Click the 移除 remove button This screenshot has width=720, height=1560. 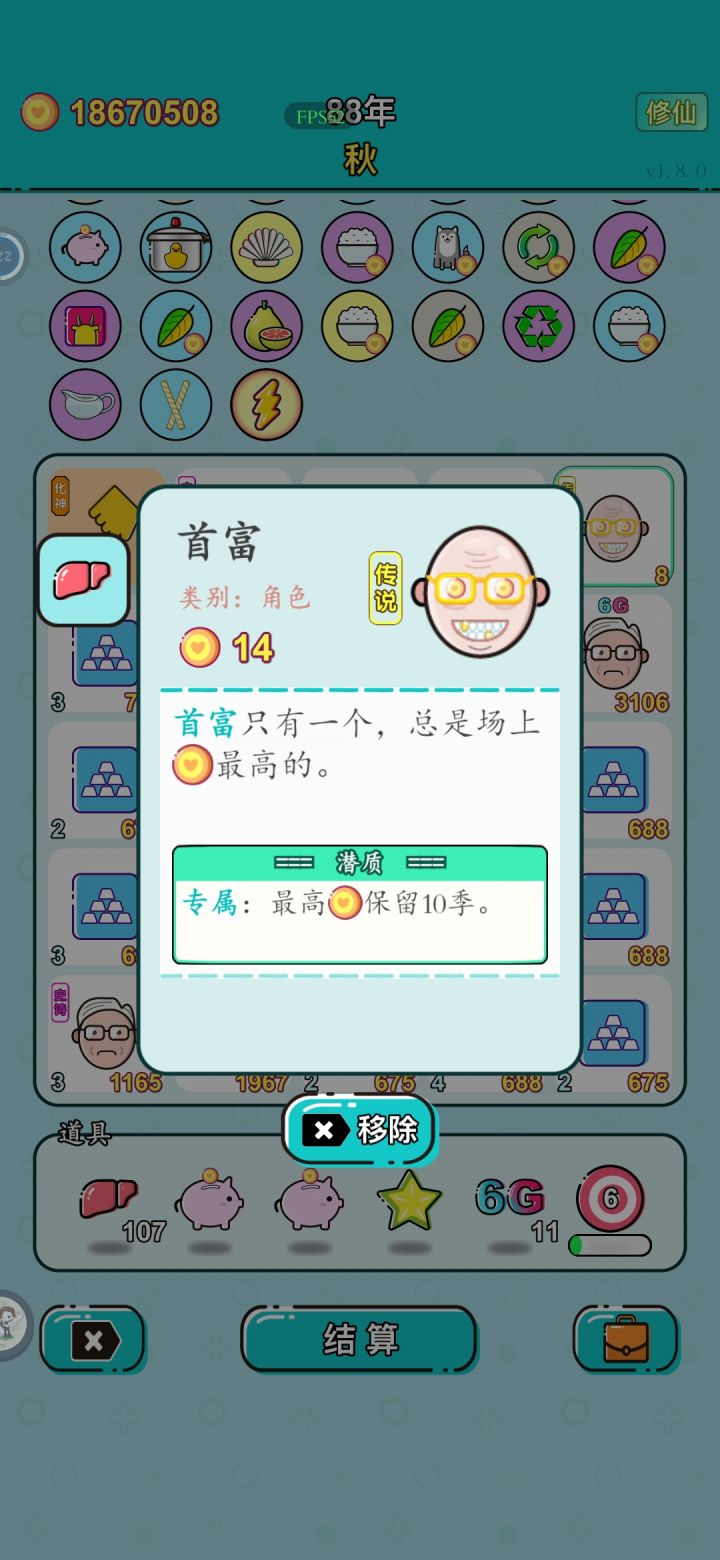359,1130
